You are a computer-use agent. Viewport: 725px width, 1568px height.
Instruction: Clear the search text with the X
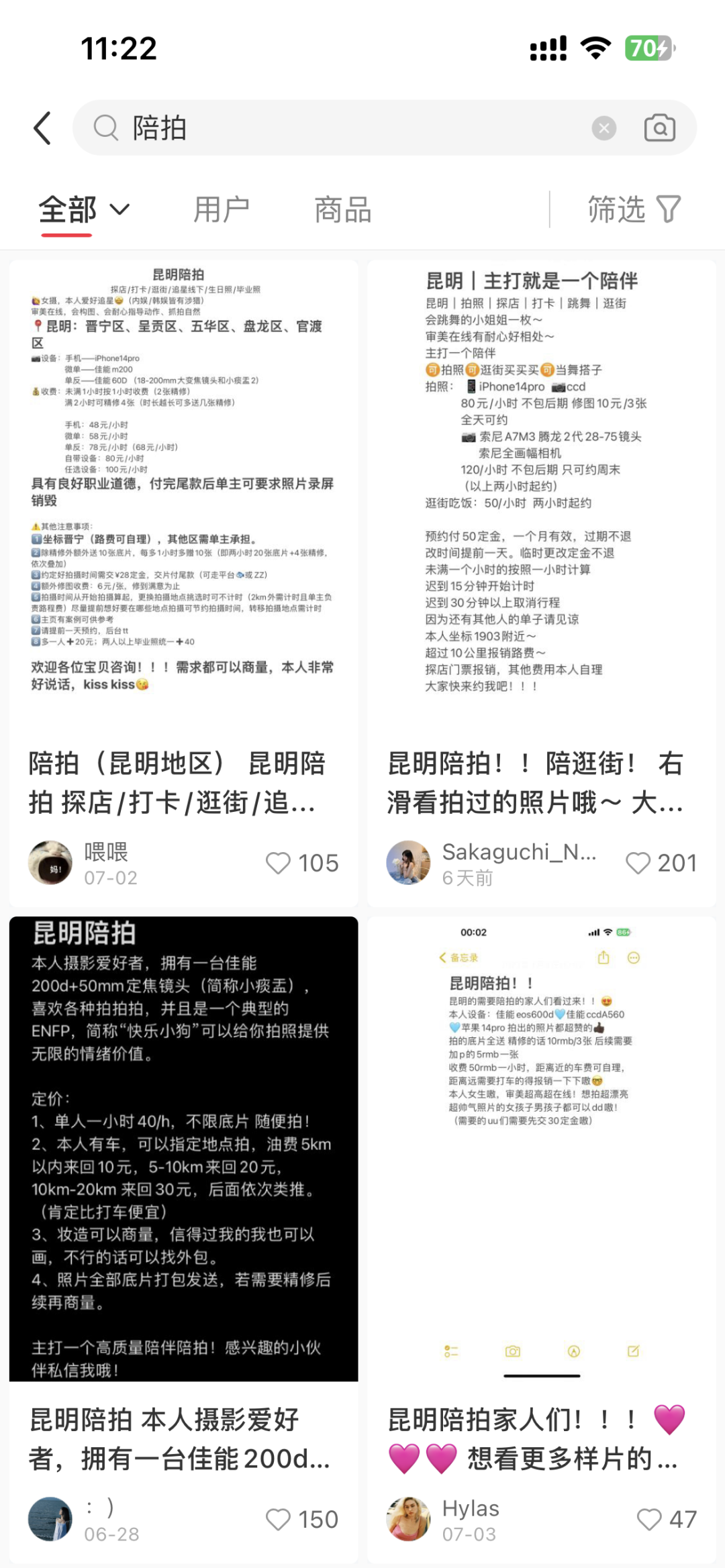603,127
